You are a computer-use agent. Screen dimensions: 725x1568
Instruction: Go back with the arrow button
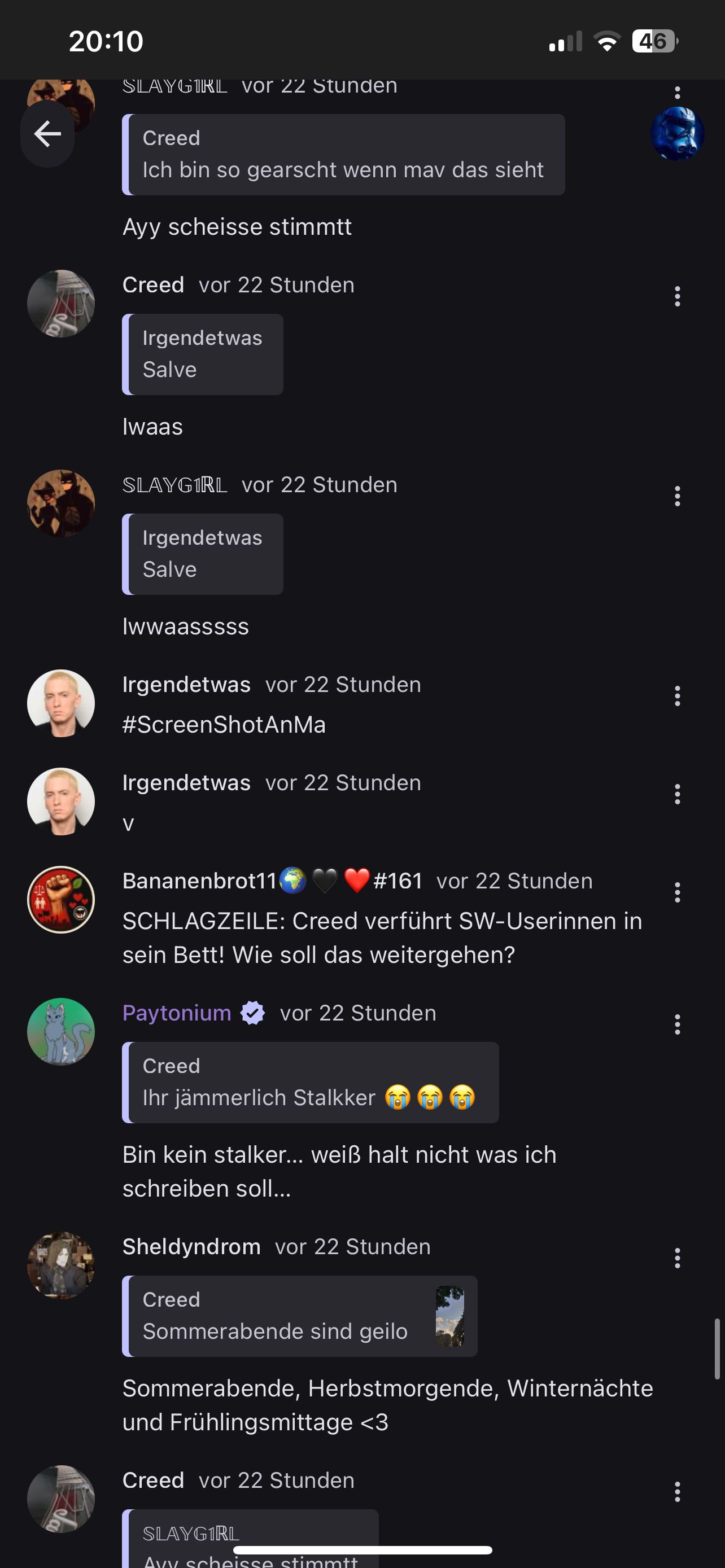tap(47, 134)
